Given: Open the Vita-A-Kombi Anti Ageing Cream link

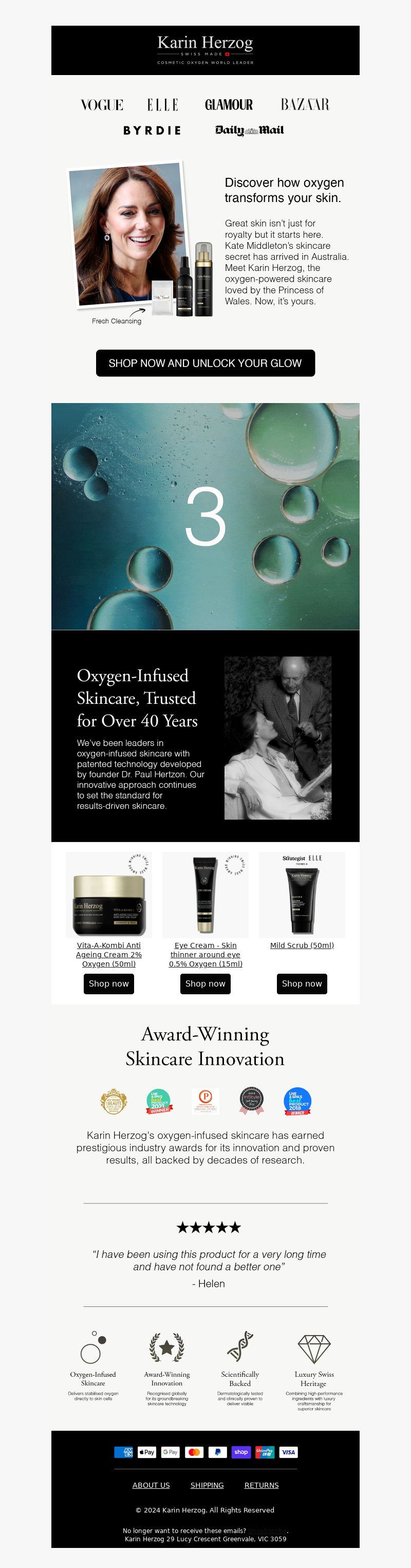Looking at the screenshot, I should [x=109, y=955].
